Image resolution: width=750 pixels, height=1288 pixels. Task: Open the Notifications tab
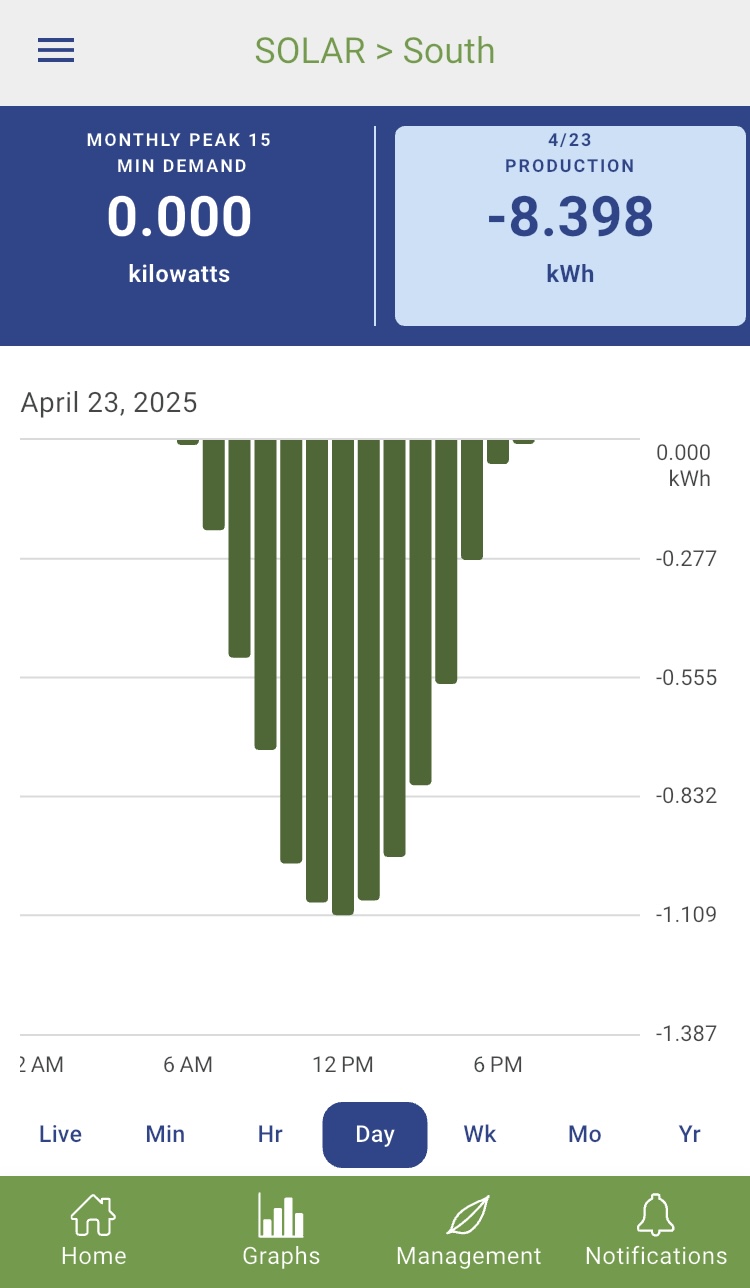[656, 1232]
